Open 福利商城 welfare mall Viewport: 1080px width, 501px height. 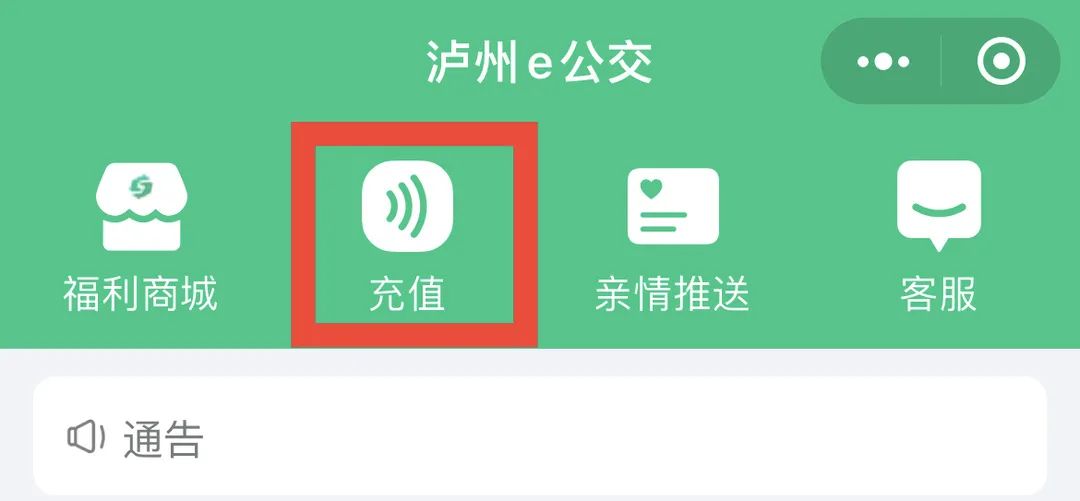point(141,235)
